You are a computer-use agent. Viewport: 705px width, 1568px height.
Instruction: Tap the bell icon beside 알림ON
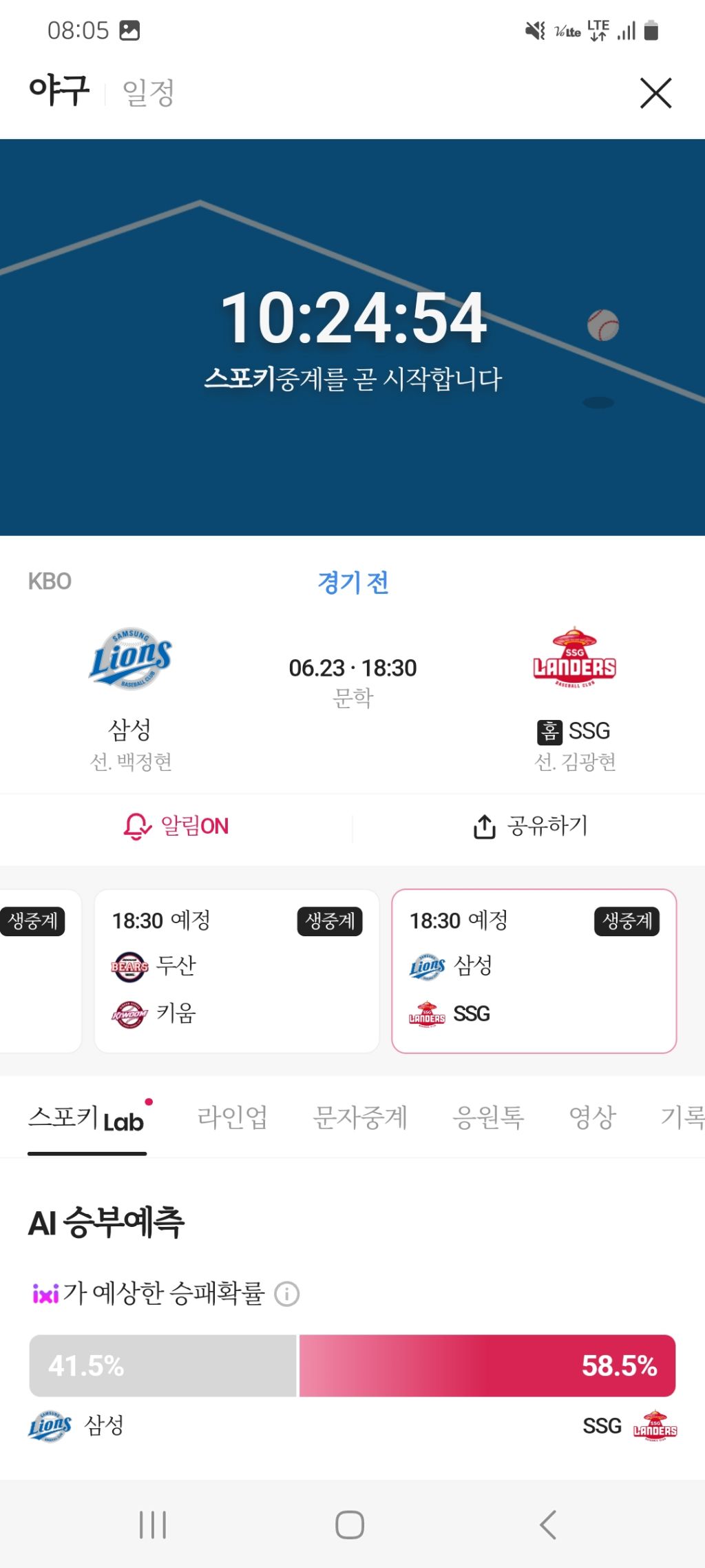135,827
